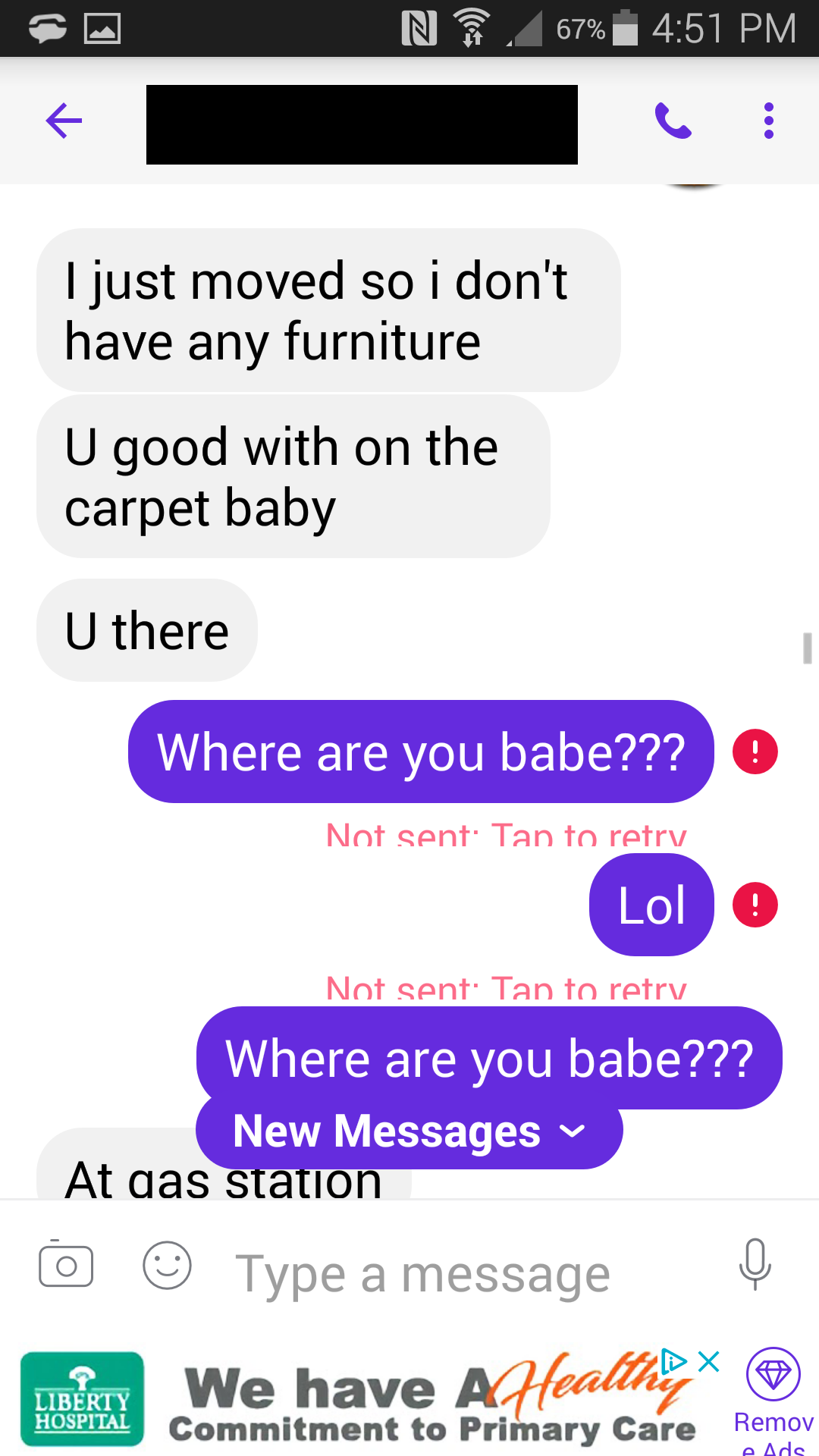This screenshot has width=819, height=1456.
Task: Open the emoji picker
Action: [x=167, y=1265]
